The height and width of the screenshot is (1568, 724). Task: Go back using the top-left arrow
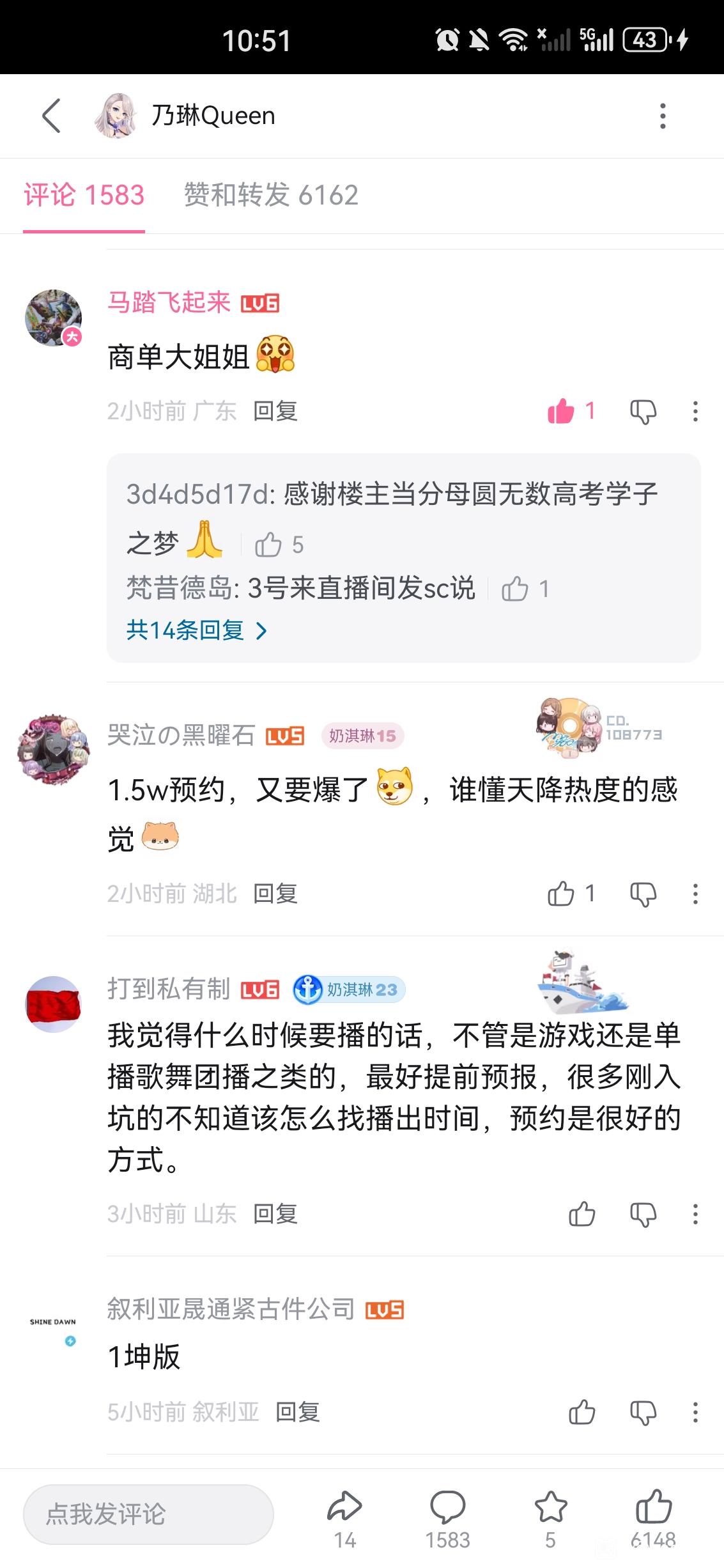(x=51, y=116)
